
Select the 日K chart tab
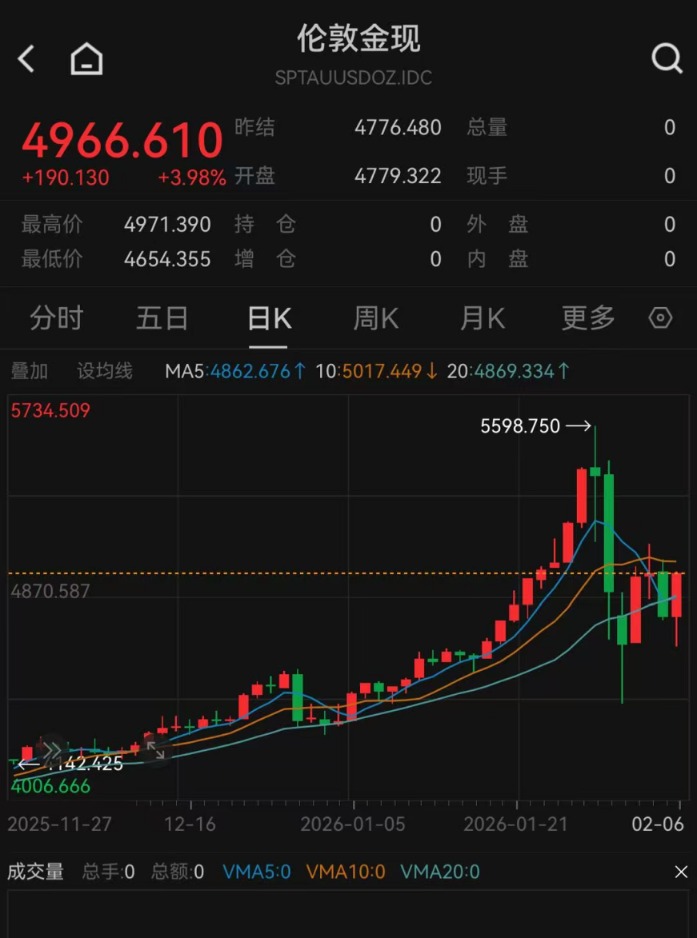(269, 319)
